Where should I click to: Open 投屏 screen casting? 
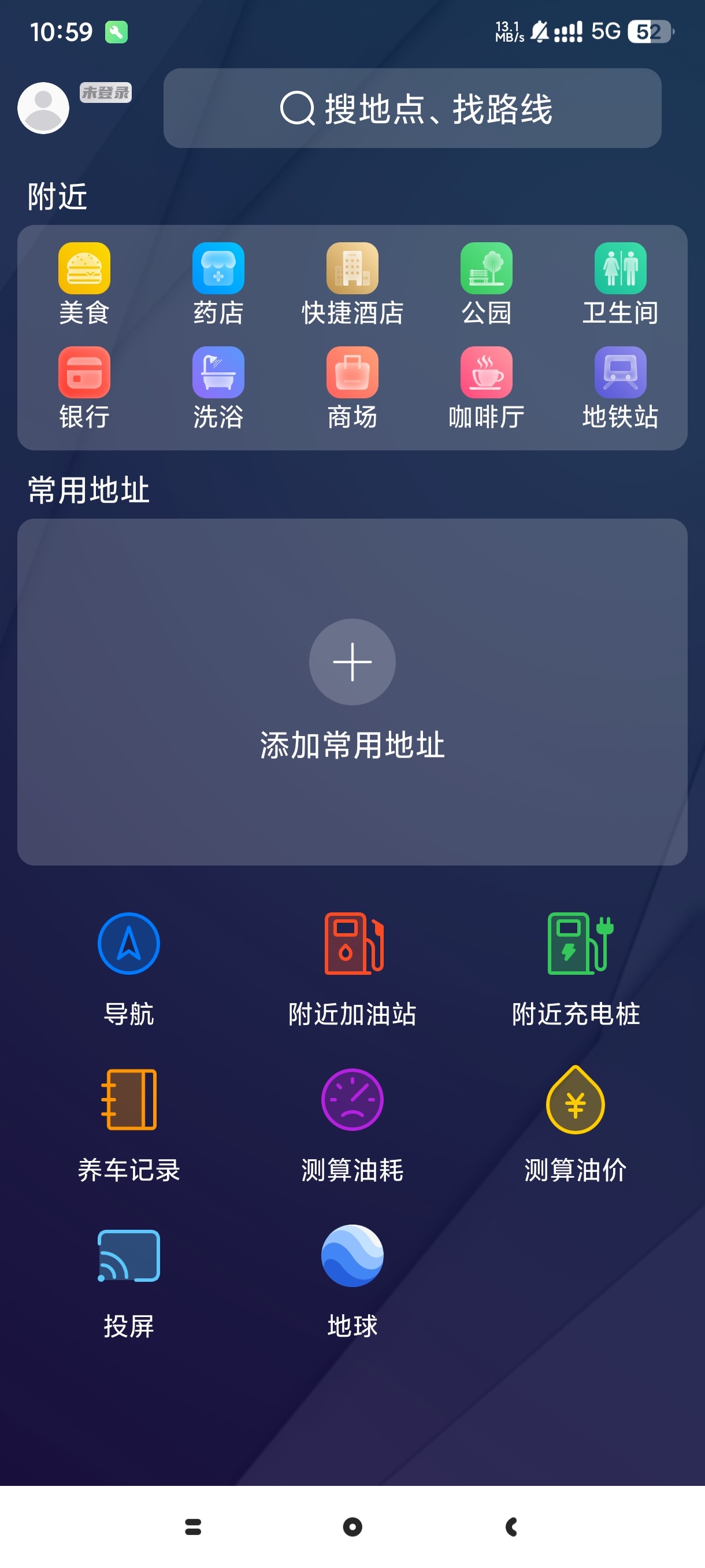coord(129,1278)
